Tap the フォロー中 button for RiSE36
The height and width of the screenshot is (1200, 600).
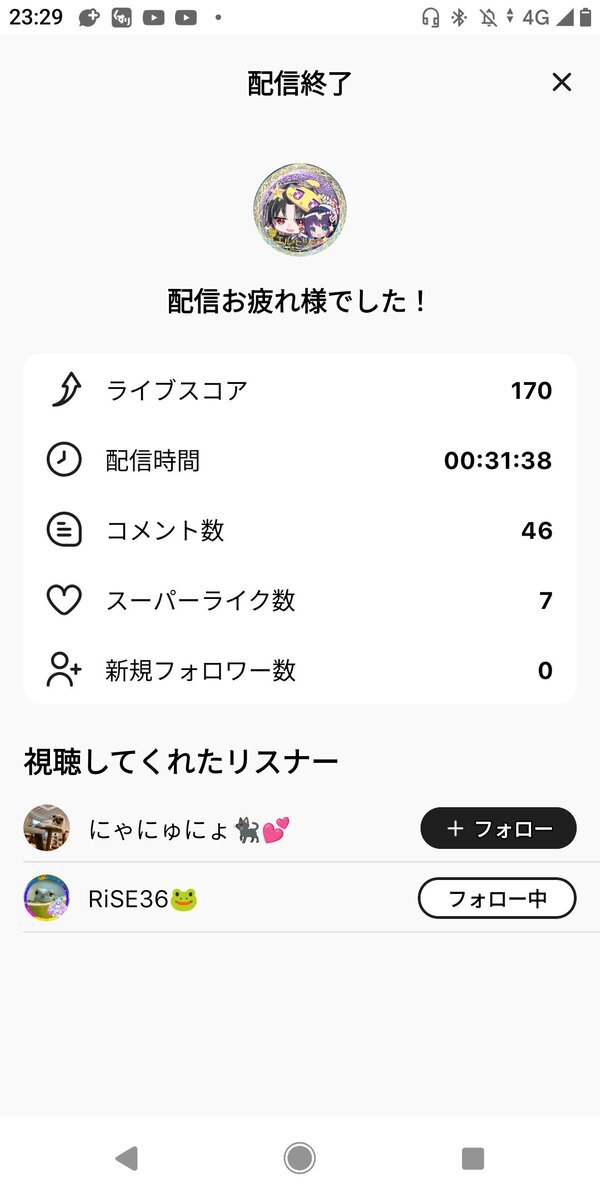tap(496, 898)
